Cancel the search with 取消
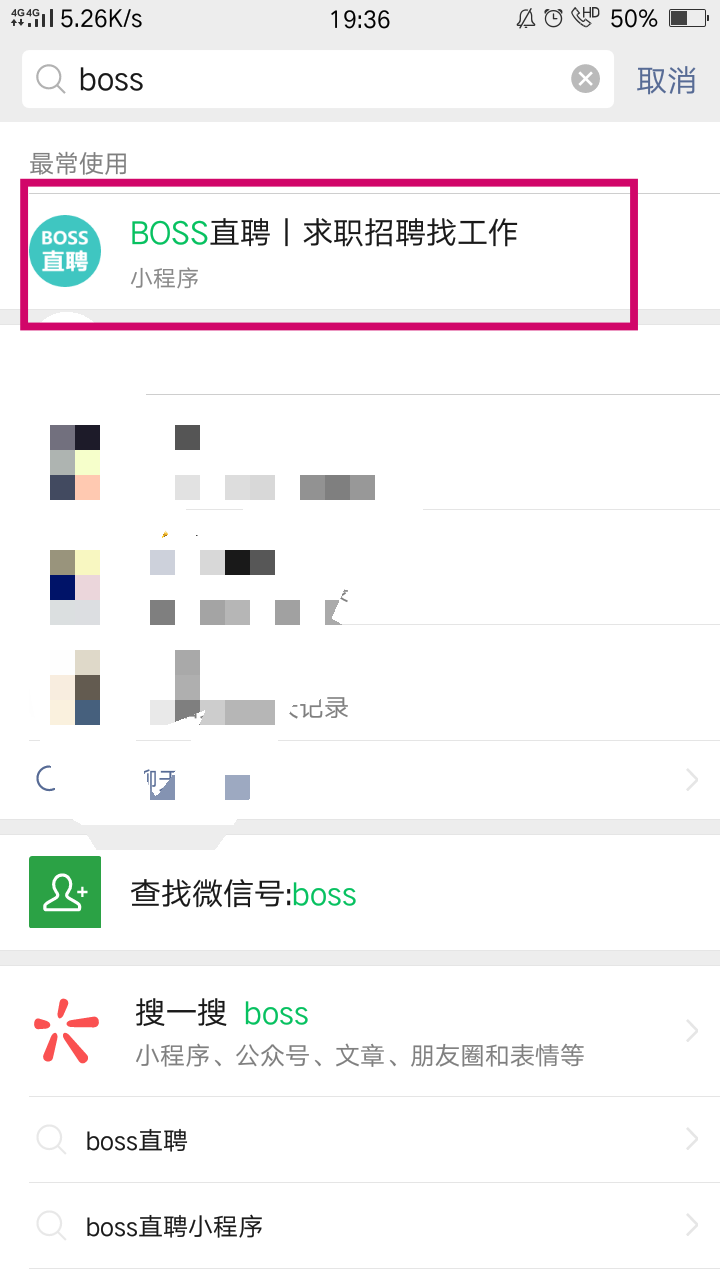The image size is (720, 1280). coord(666,80)
